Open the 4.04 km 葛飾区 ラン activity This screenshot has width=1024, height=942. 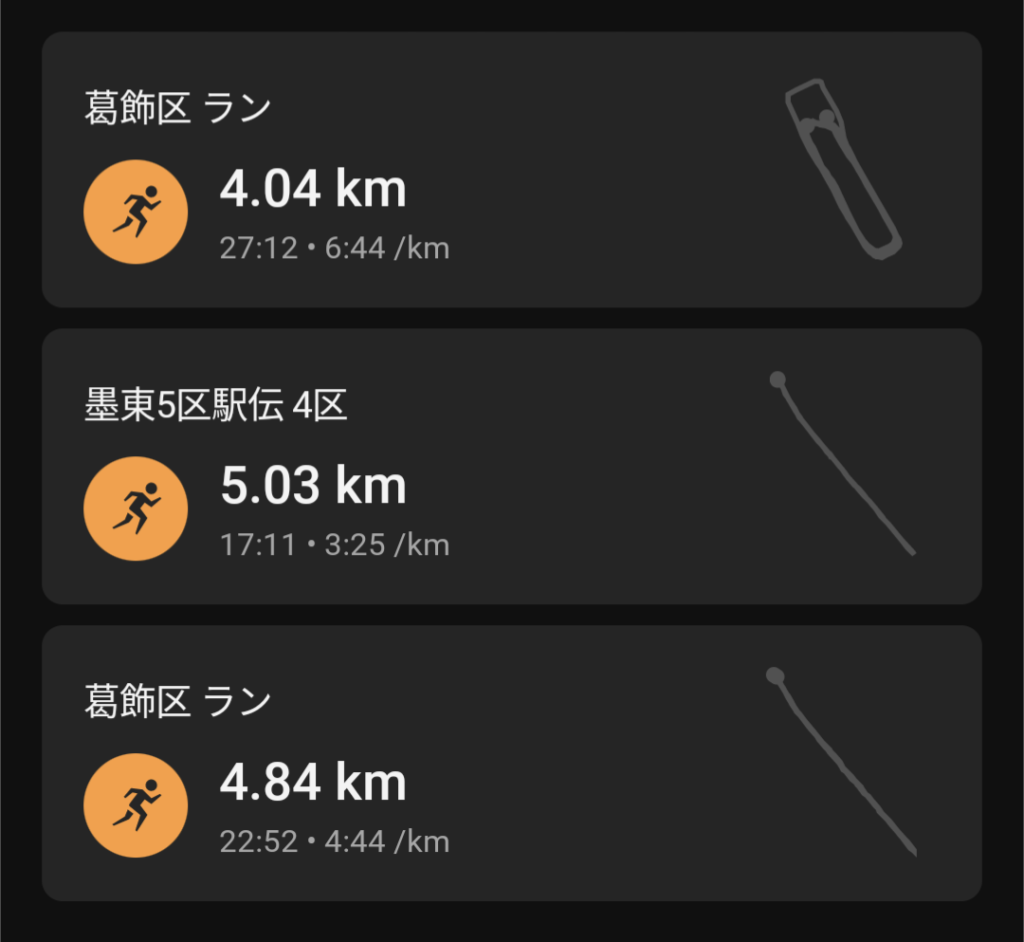(510, 170)
